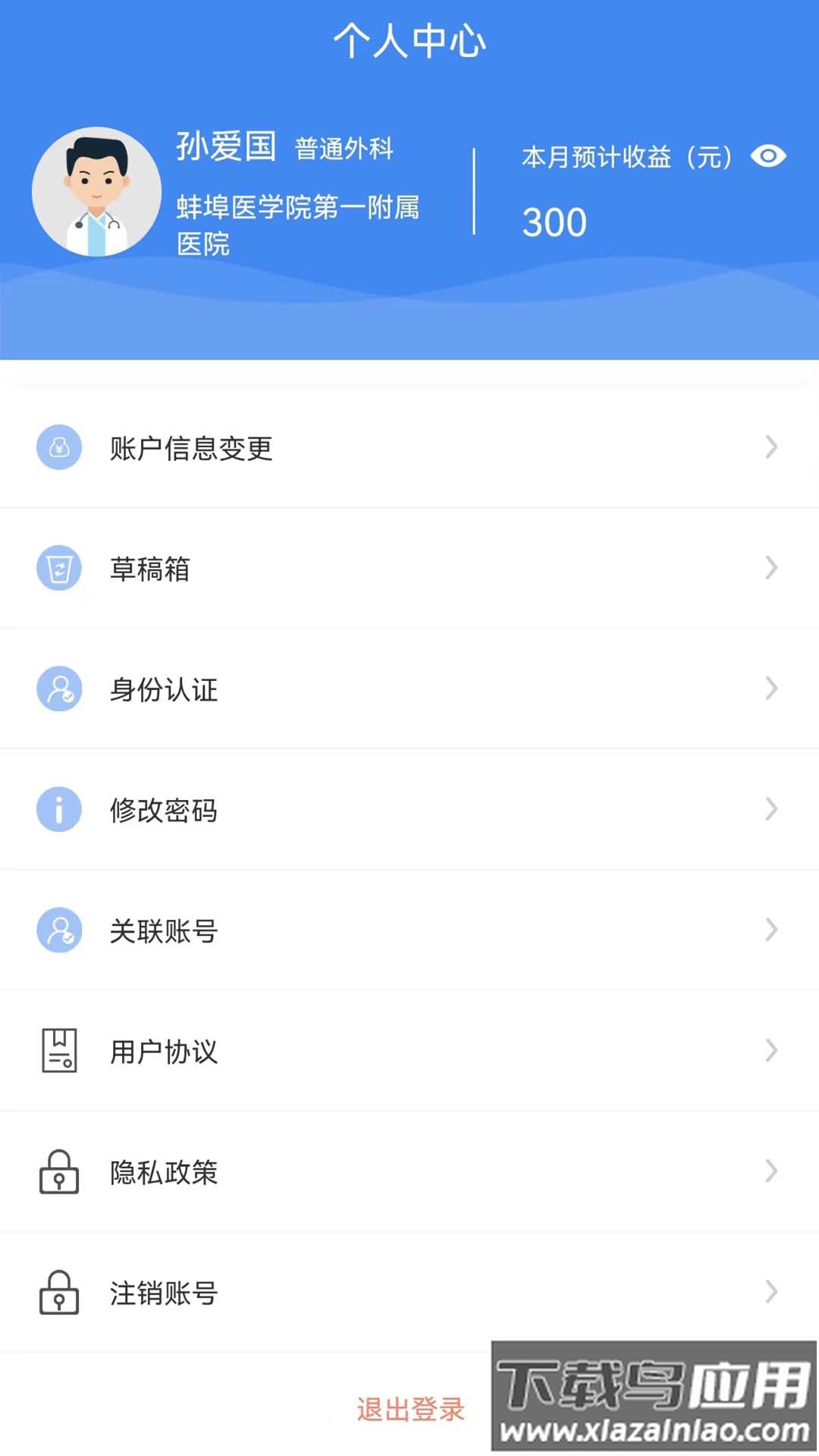Click the 身份认证 identity verification icon
The height and width of the screenshot is (1456, 819).
click(x=59, y=689)
